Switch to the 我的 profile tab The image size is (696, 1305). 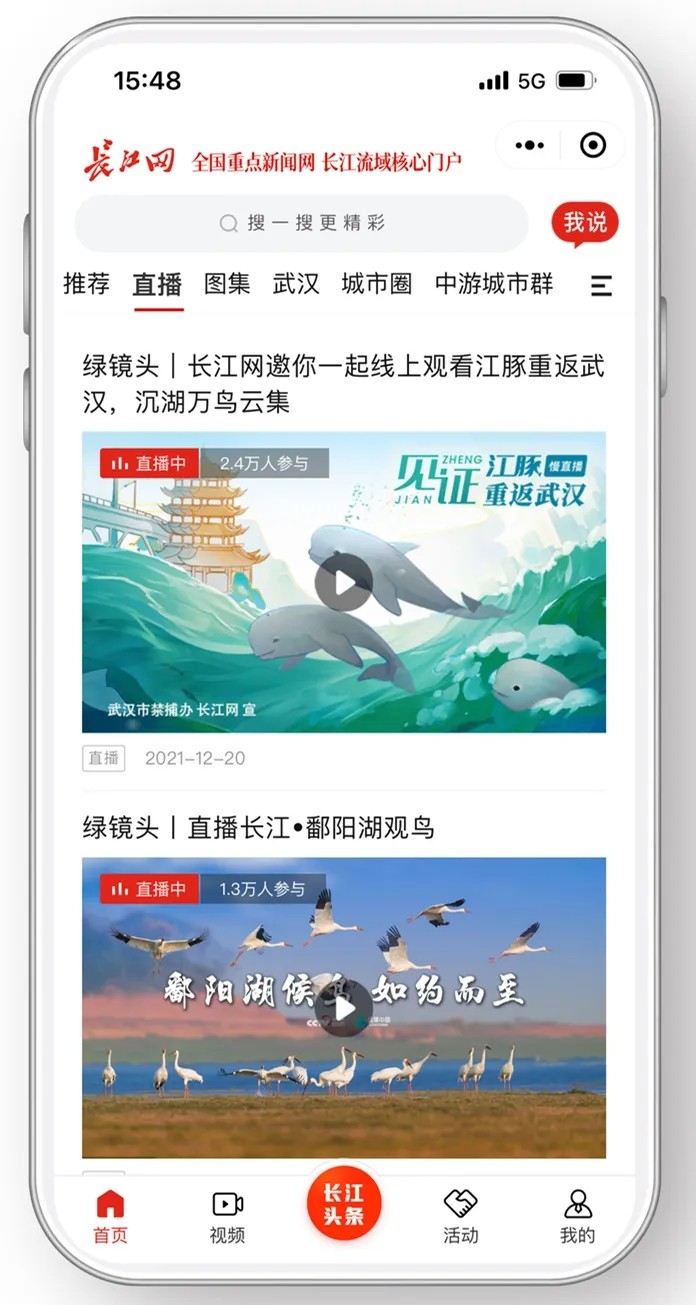coord(577,1215)
